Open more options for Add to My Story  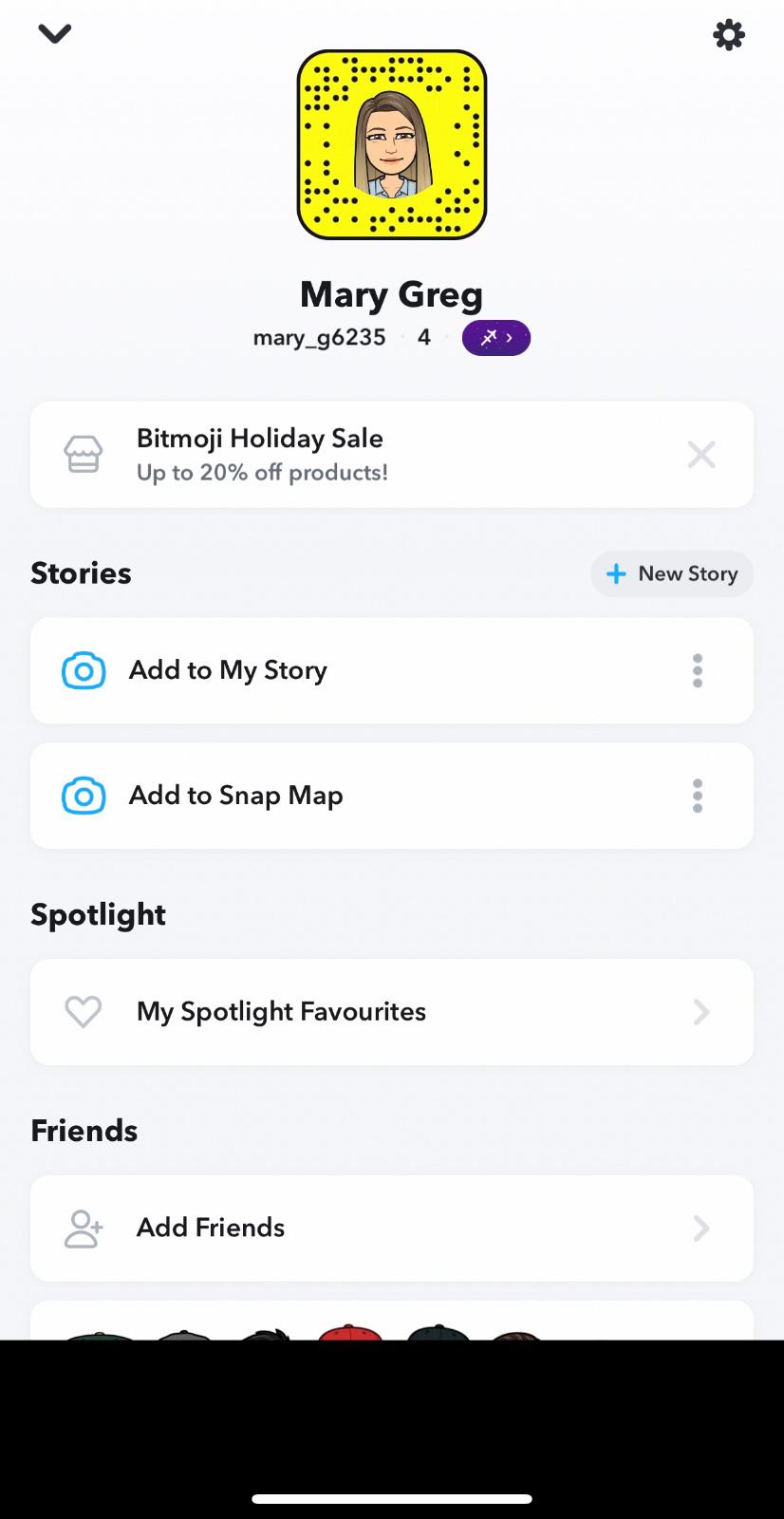pos(698,671)
